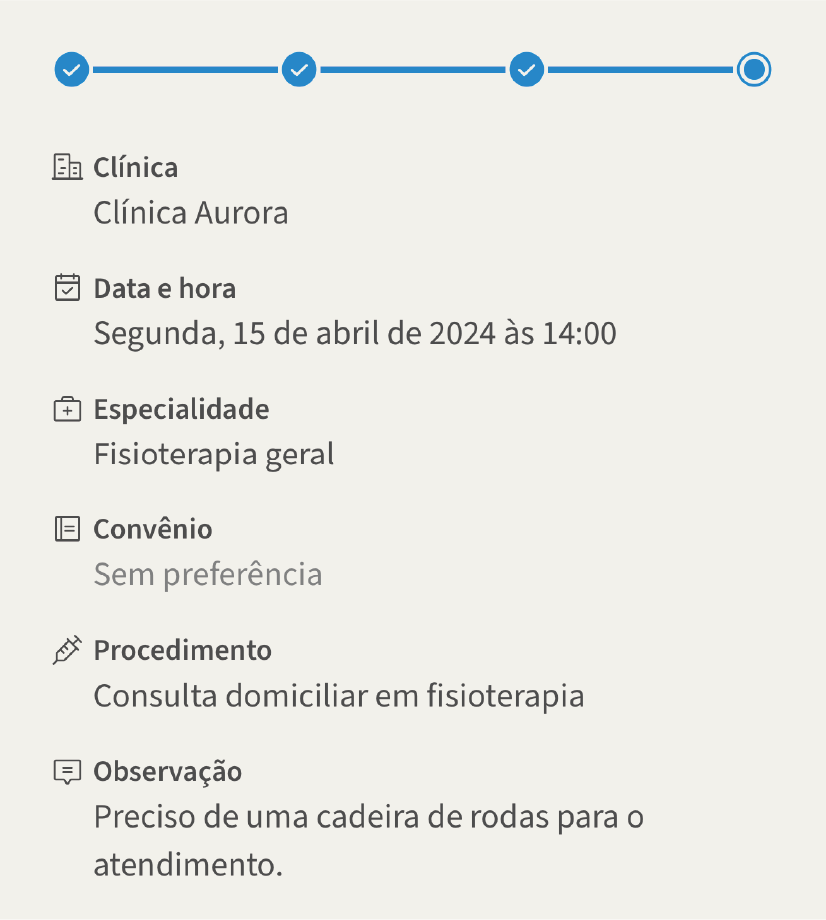
Task: Expand the Data e hora details
Action: 165,287
